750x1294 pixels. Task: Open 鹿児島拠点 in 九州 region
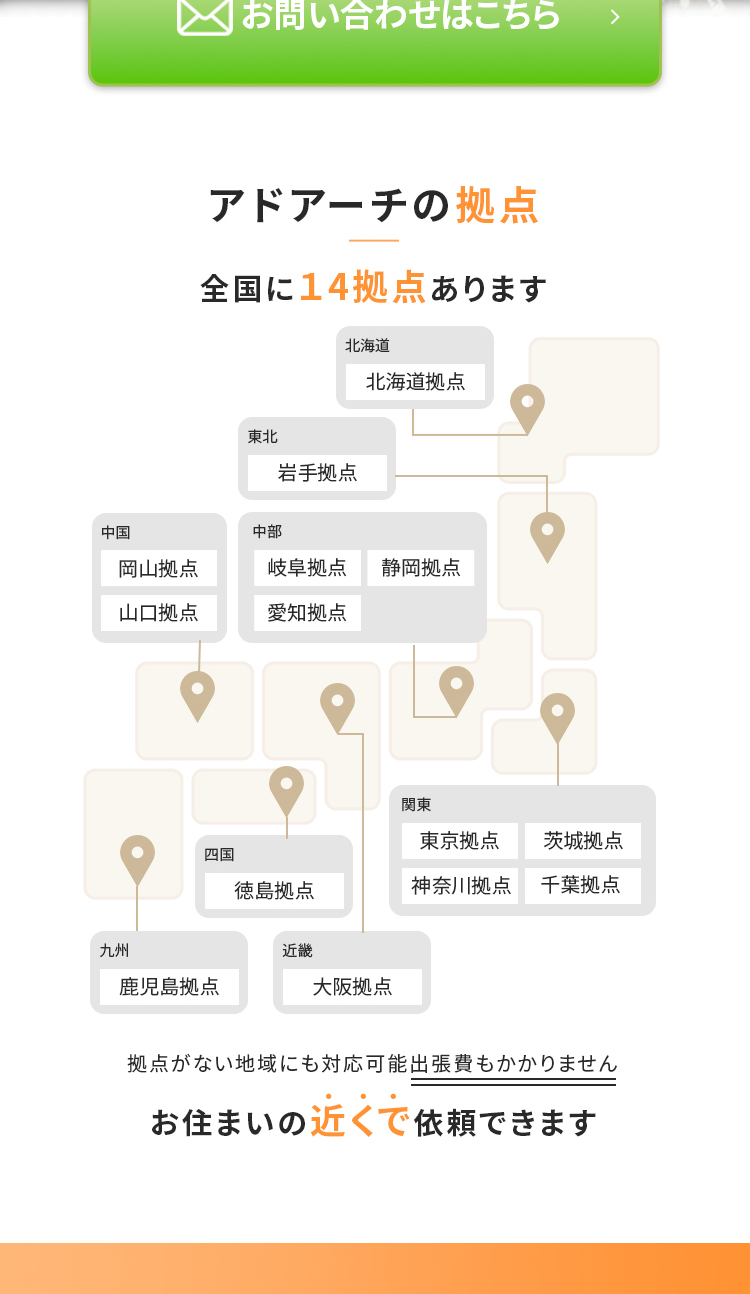point(169,987)
